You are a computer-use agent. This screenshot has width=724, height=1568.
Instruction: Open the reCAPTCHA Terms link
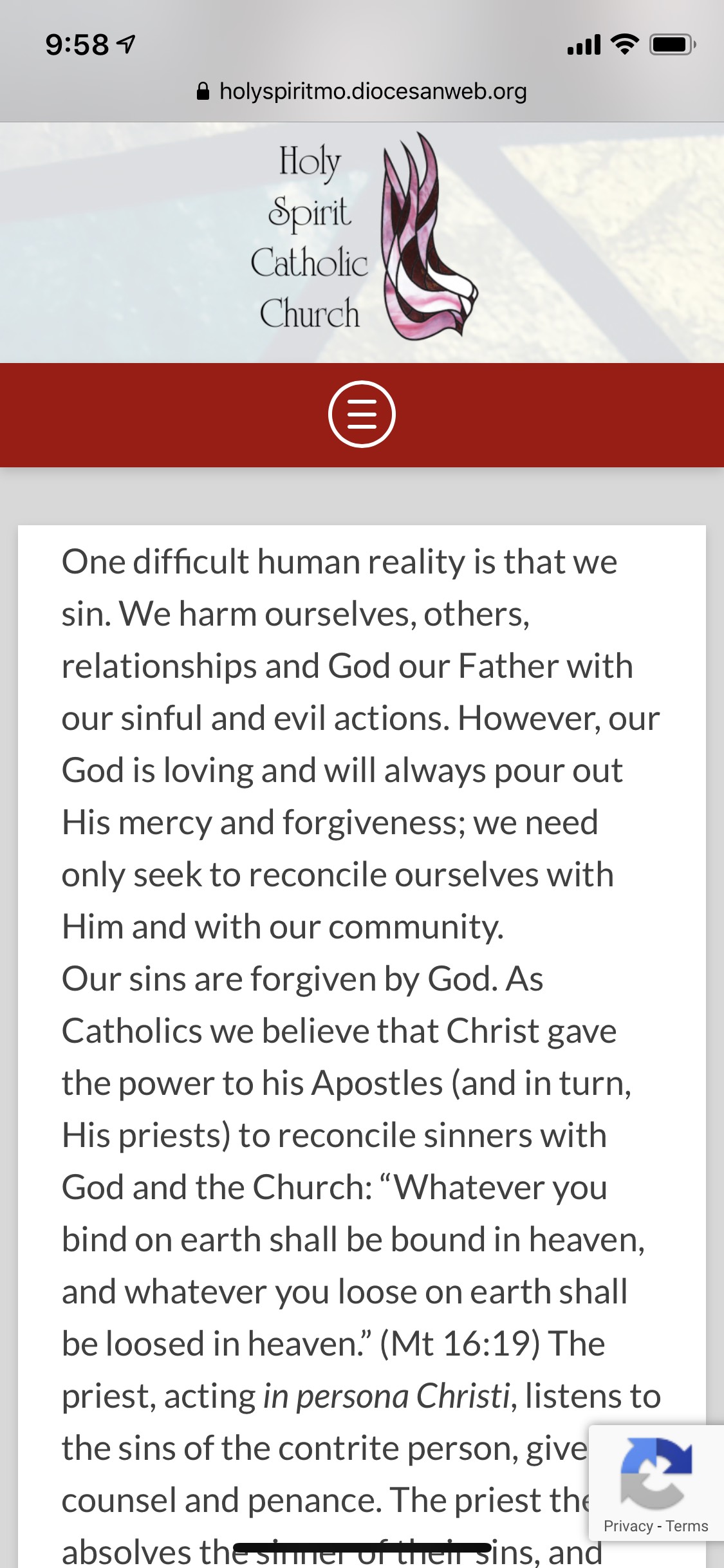pos(687,1526)
